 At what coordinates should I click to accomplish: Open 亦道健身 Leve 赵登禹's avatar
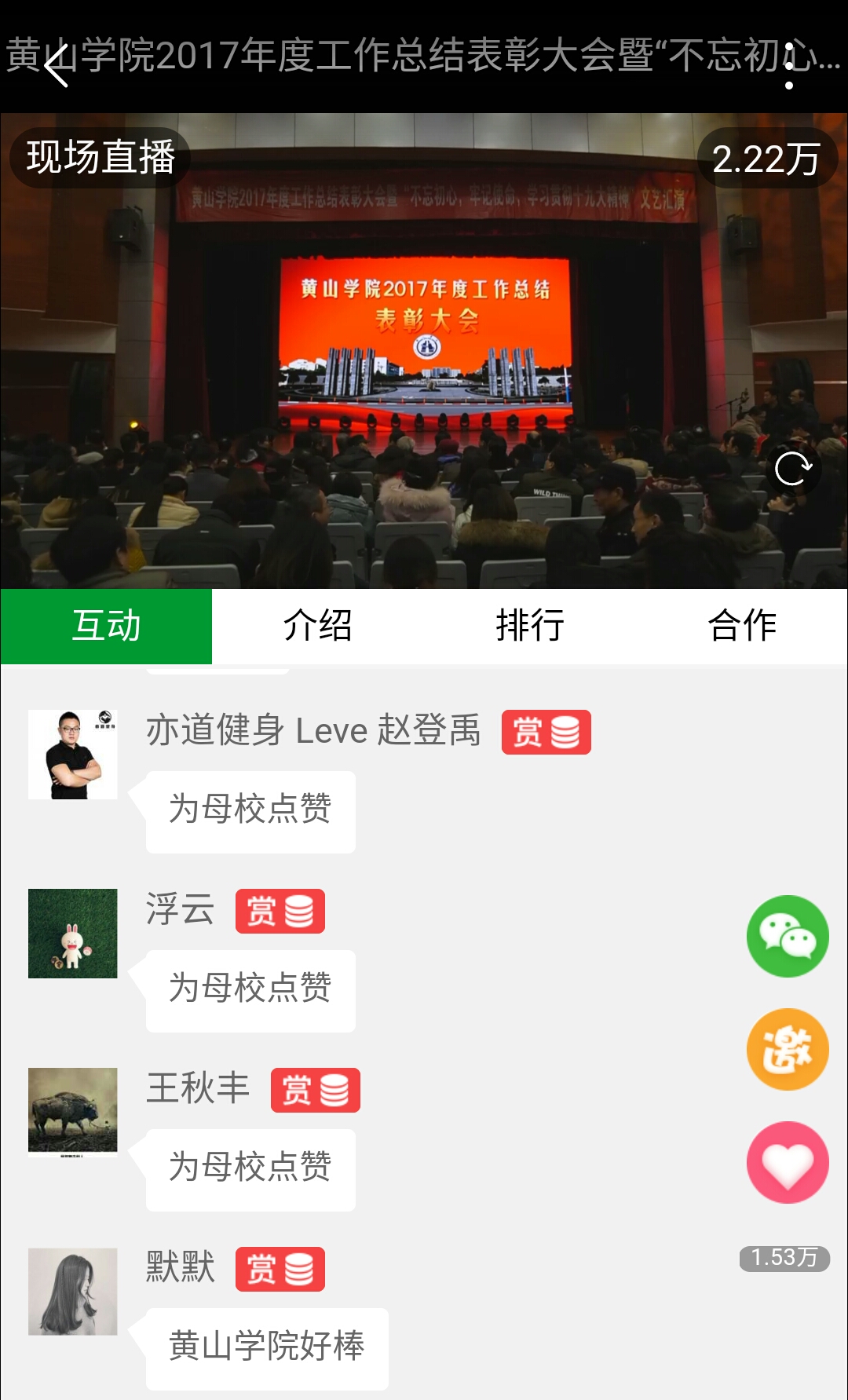[x=73, y=755]
